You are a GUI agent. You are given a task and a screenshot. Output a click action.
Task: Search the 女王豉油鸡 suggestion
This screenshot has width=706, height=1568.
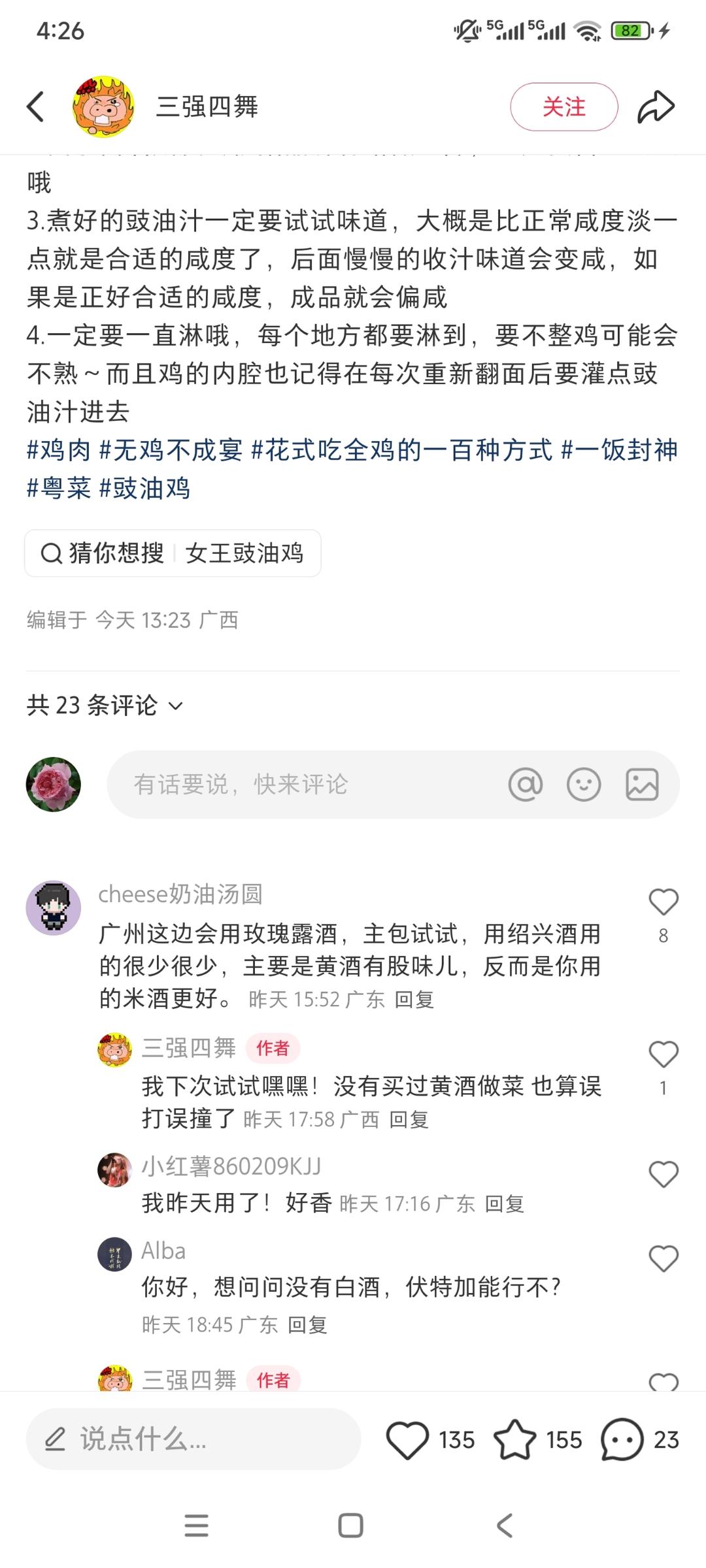click(x=246, y=552)
